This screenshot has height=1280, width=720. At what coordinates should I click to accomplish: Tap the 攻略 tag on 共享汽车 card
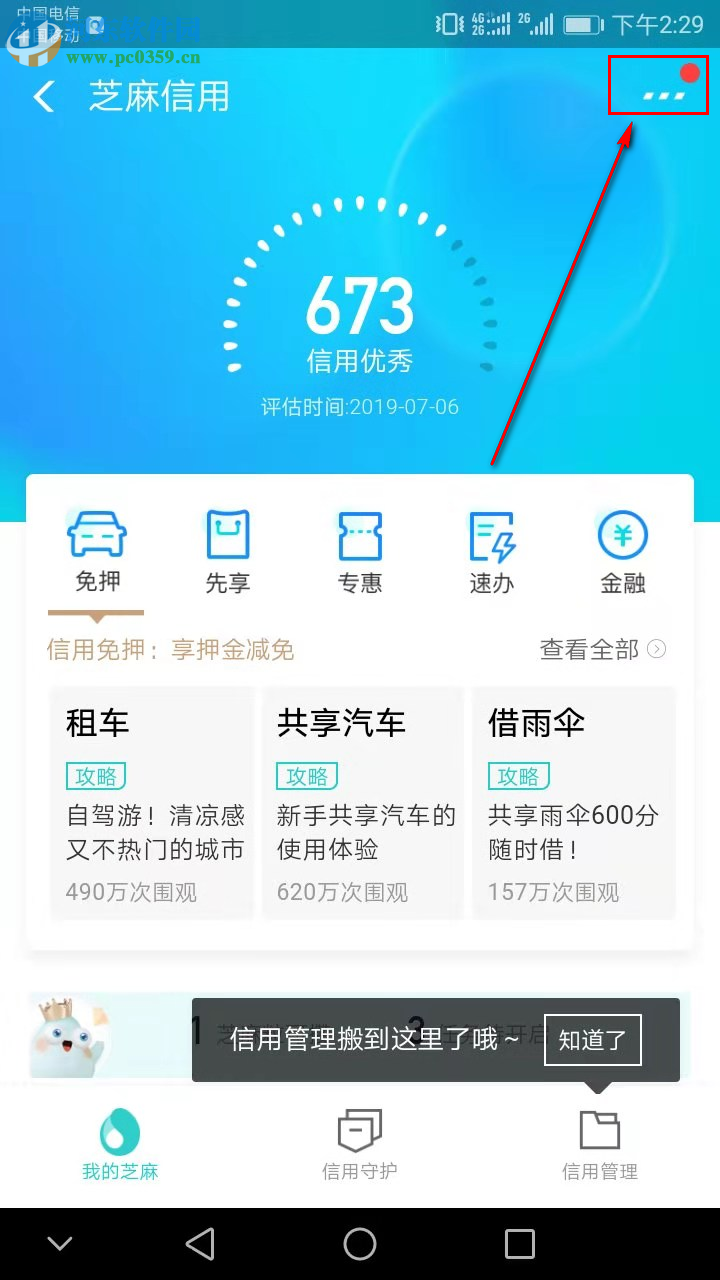(x=307, y=775)
